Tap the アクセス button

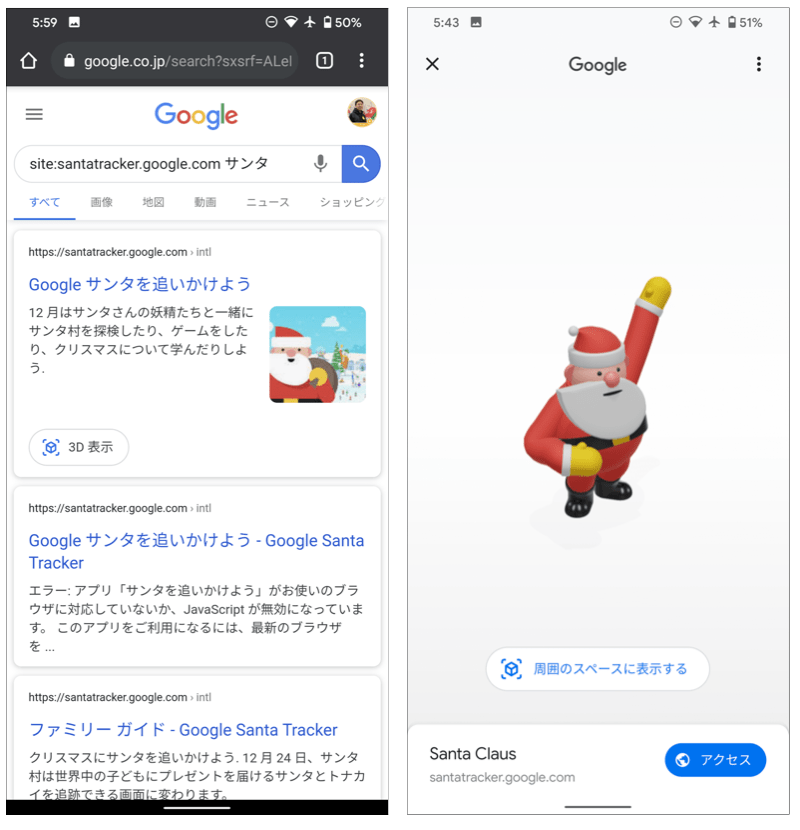click(715, 760)
